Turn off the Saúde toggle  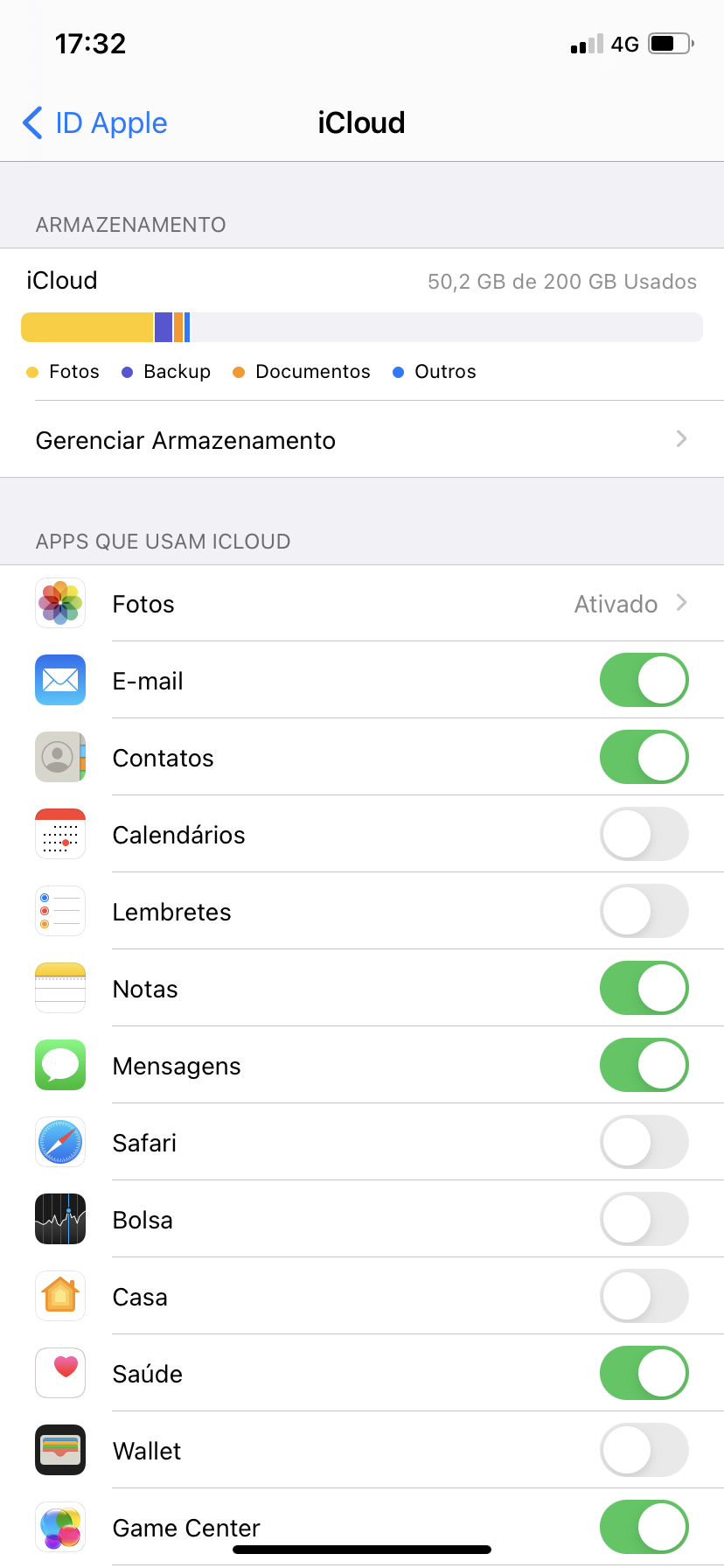tap(644, 1374)
